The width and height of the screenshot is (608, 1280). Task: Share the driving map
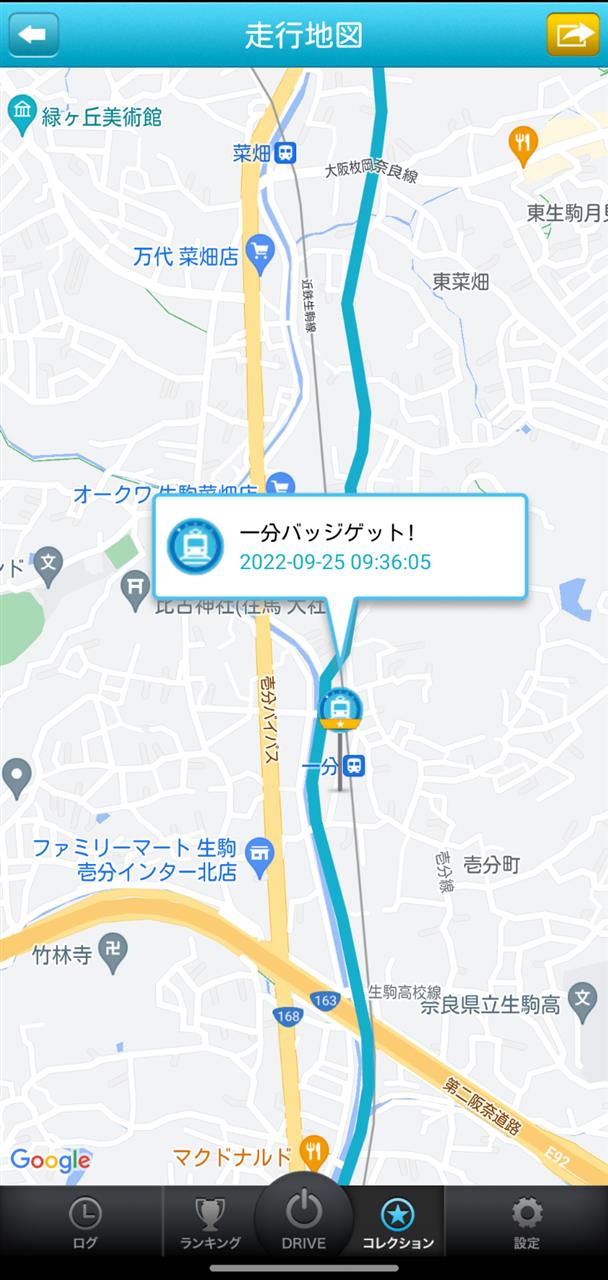(x=572, y=35)
